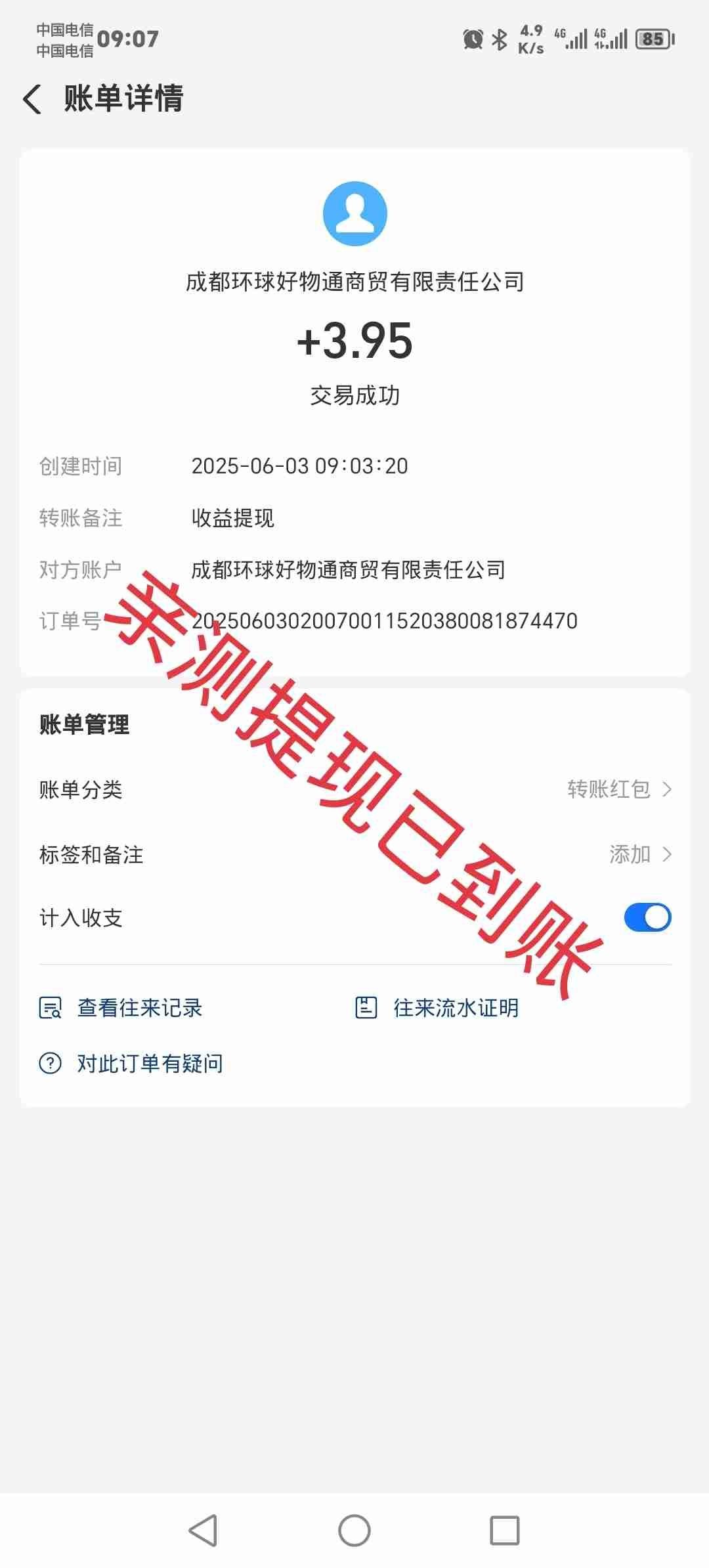The height and width of the screenshot is (1568, 709).
Task: Open 查看往来记录
Action: [x=121, y=1007]
